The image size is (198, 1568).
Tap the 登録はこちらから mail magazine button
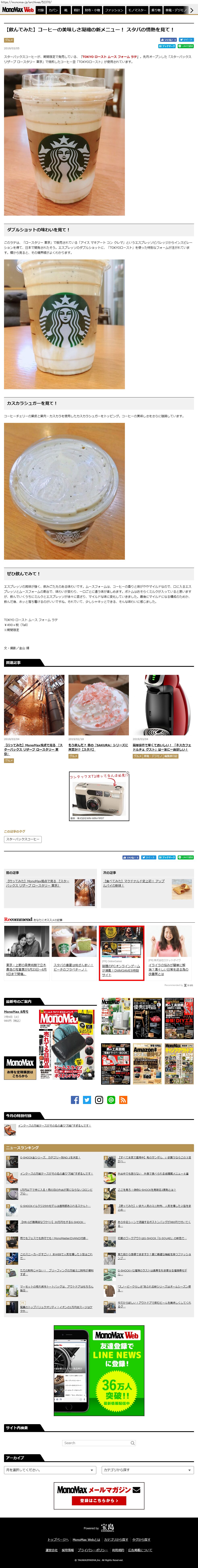pos(99,1500)
